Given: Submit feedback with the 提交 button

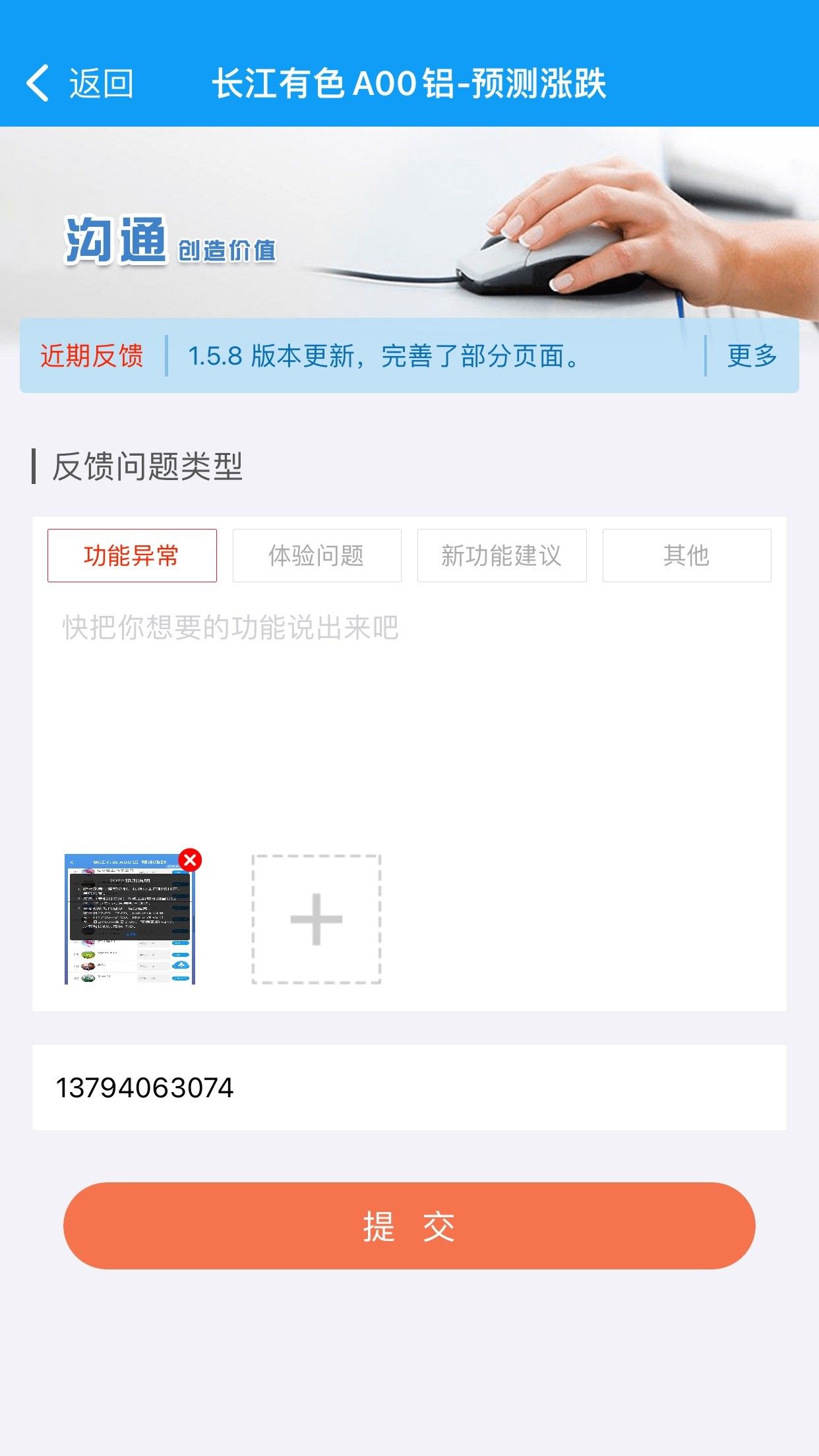Looking at the screenshot, I should click(409, 1226).
